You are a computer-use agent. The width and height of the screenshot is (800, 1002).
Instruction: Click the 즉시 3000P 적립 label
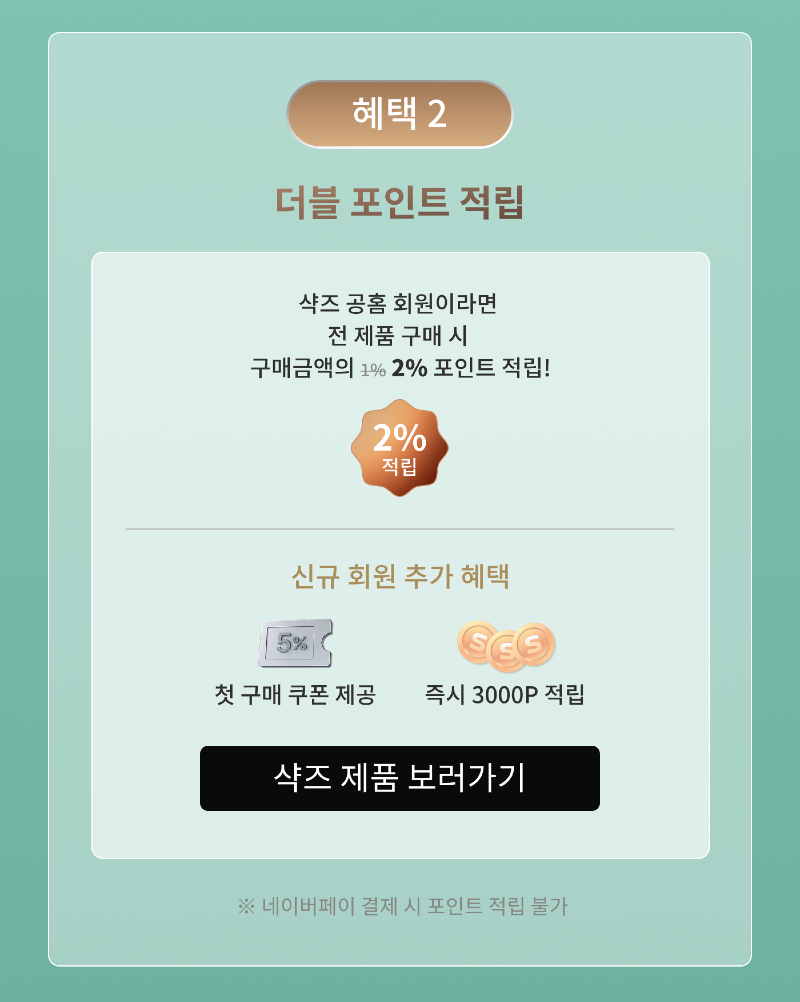tap(505, 692)
